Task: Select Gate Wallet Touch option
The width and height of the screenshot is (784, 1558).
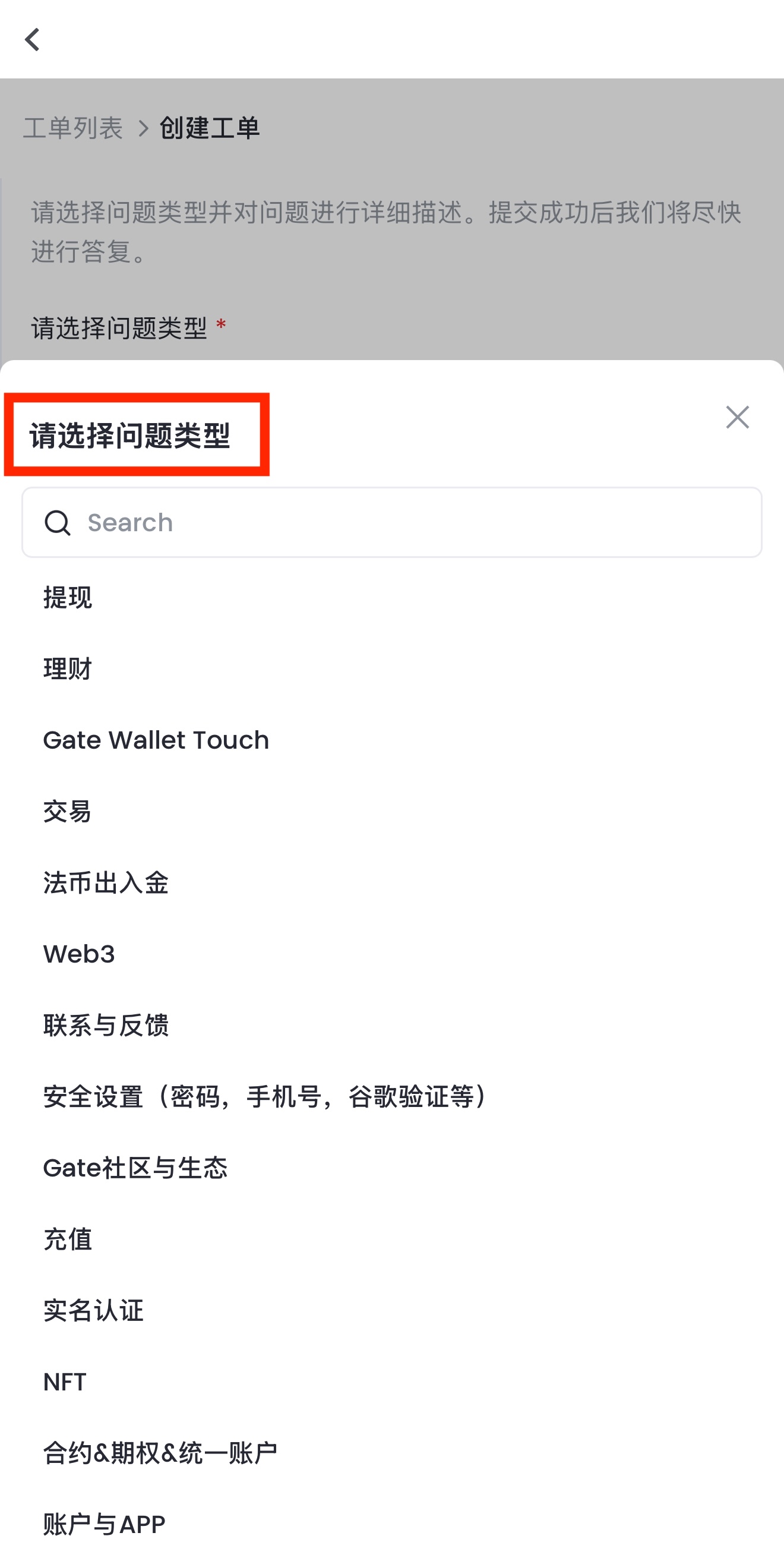Action: pyautogui.click(x=156, y=740)
